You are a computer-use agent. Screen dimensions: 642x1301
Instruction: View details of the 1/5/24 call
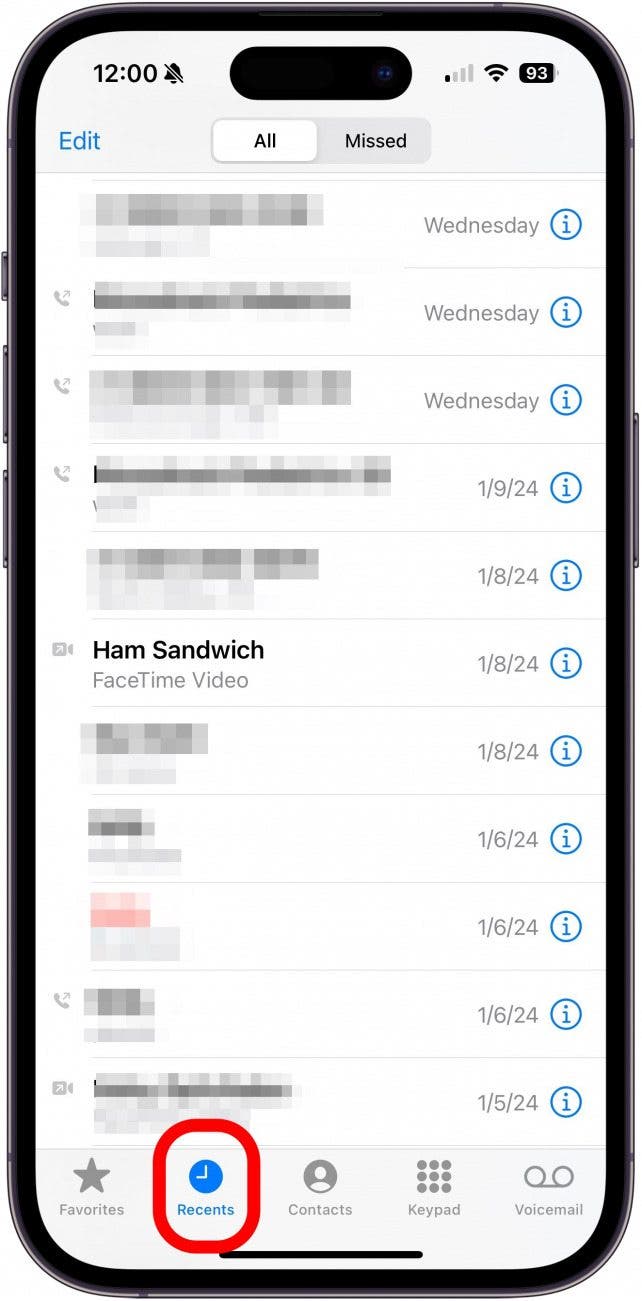click(566, 1103)
